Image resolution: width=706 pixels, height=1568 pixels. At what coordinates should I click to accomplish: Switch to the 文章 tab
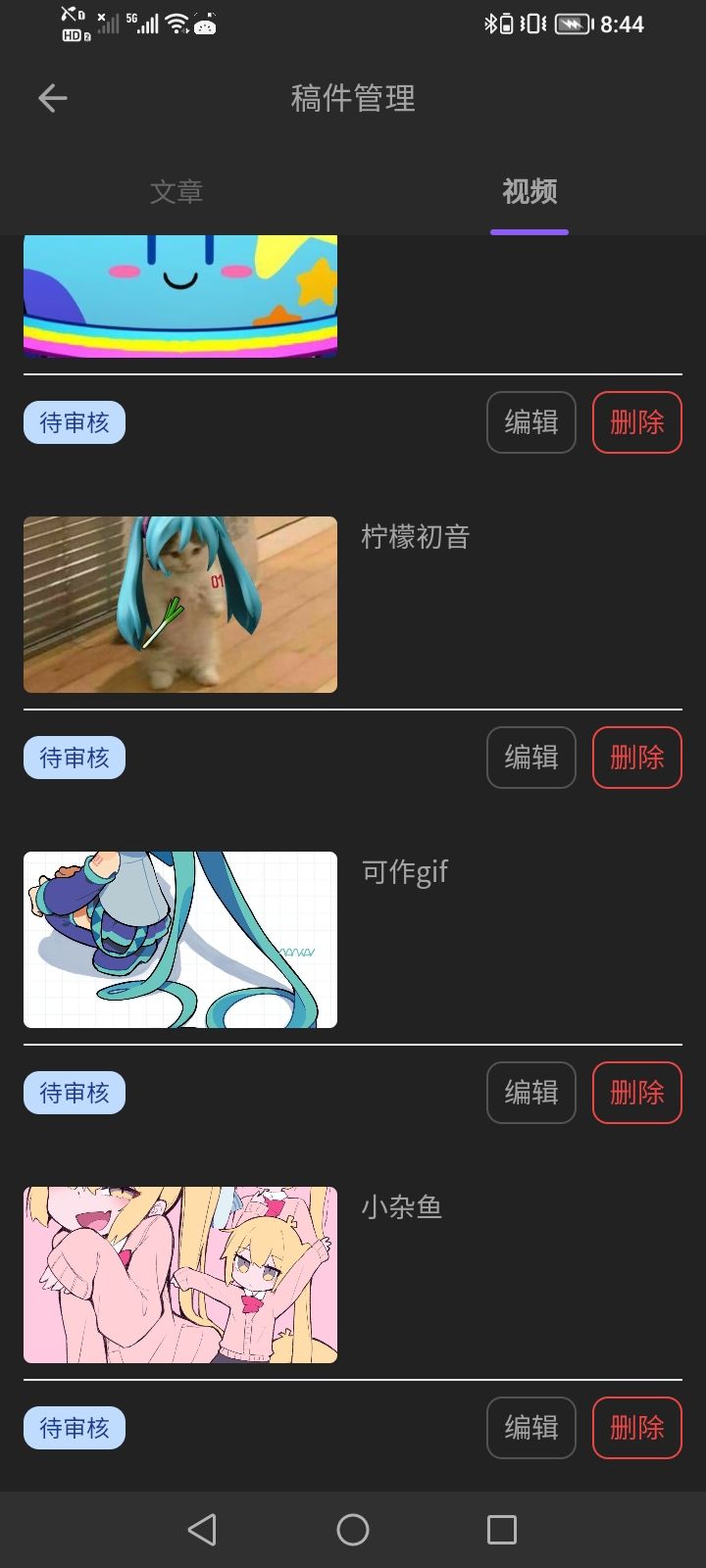point(176,192)
